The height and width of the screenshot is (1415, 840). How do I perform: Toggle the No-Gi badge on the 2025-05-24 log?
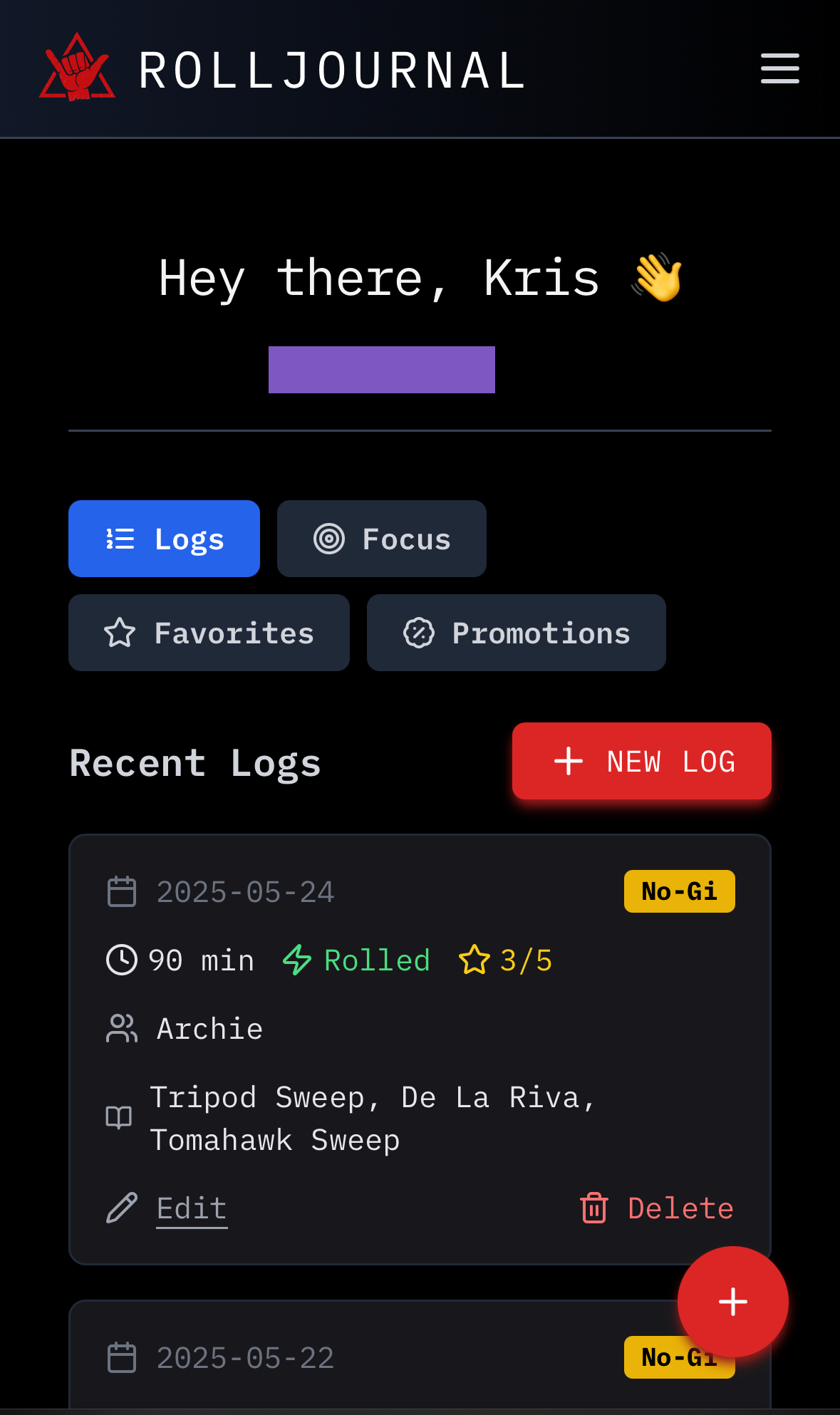pos(679,890)
